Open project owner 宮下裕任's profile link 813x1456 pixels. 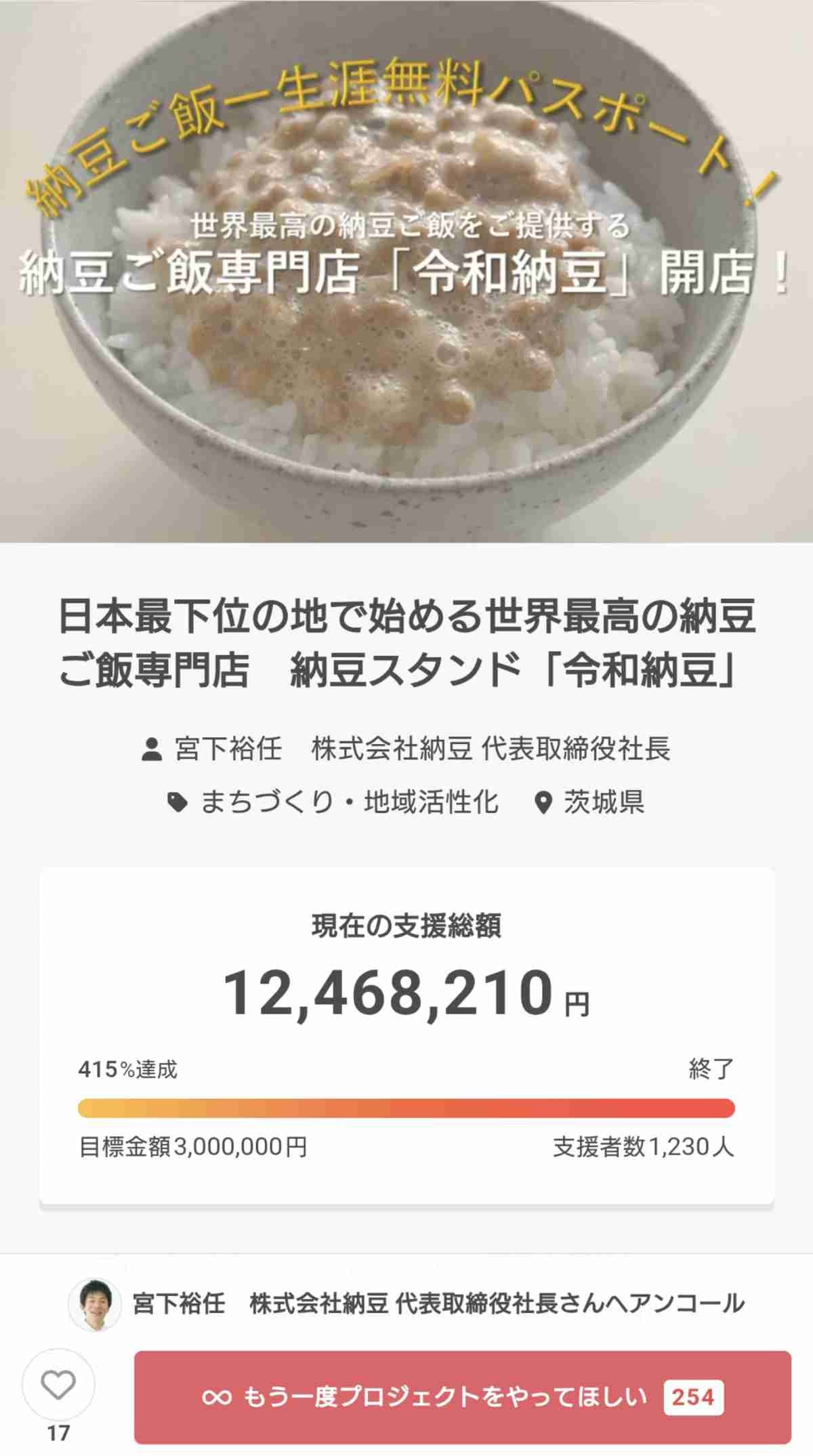405,749
